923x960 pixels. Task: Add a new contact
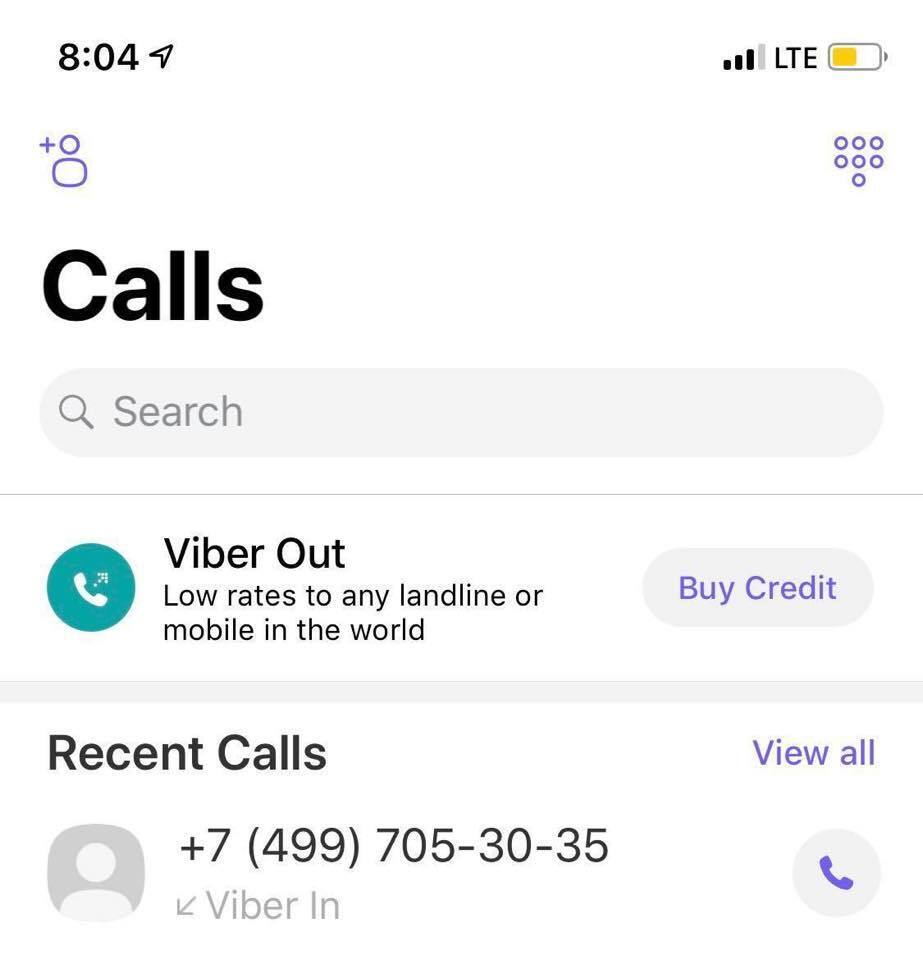[x=65, y=160]
